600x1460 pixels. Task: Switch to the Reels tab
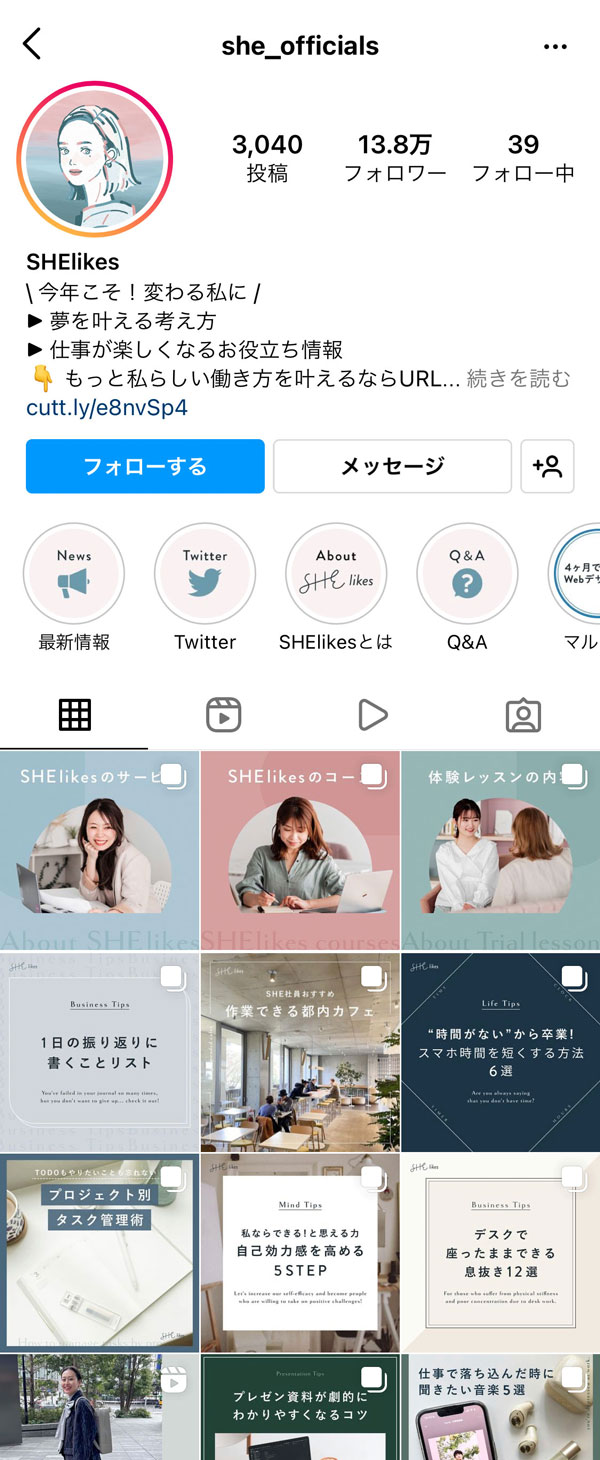[x=223, y=715]
